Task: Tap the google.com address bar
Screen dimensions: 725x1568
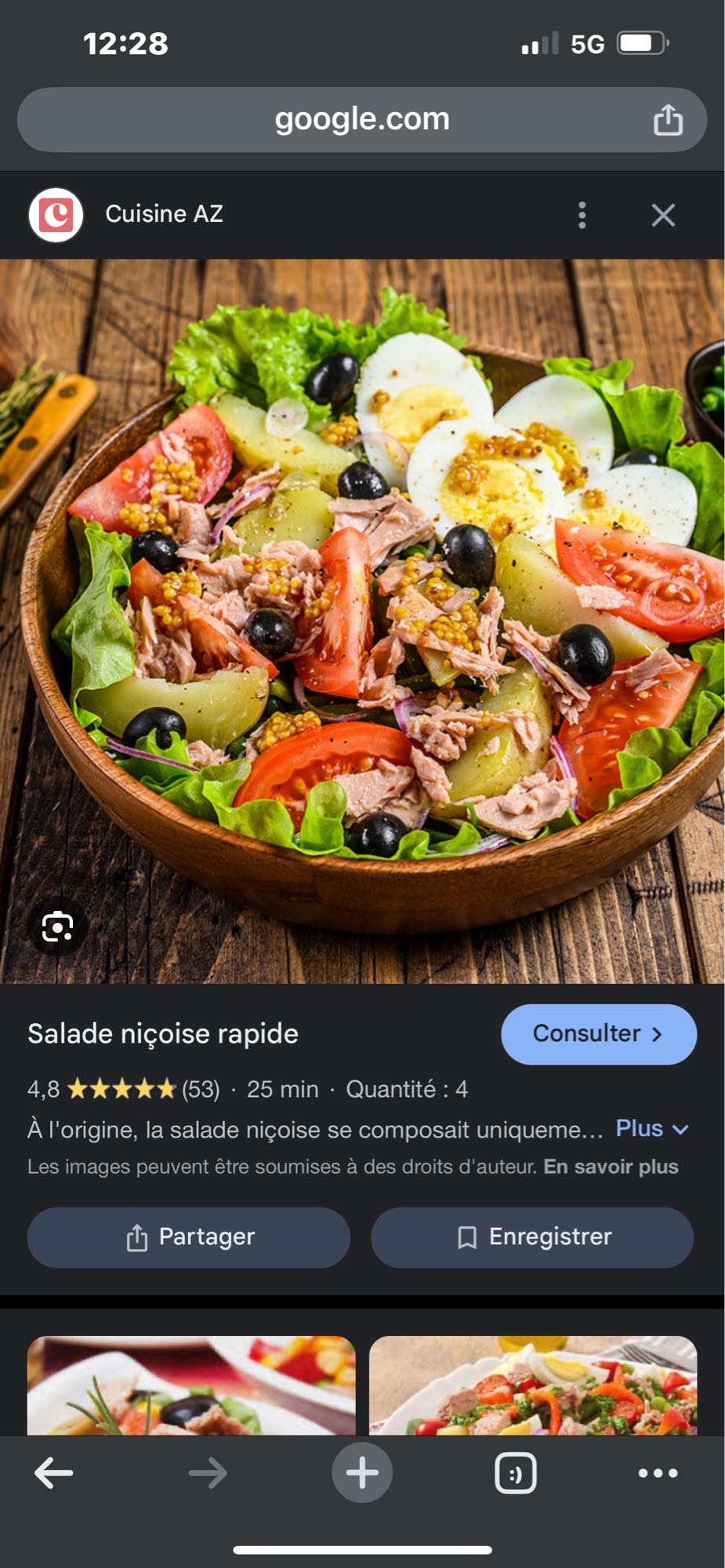Action: [362, 119]
